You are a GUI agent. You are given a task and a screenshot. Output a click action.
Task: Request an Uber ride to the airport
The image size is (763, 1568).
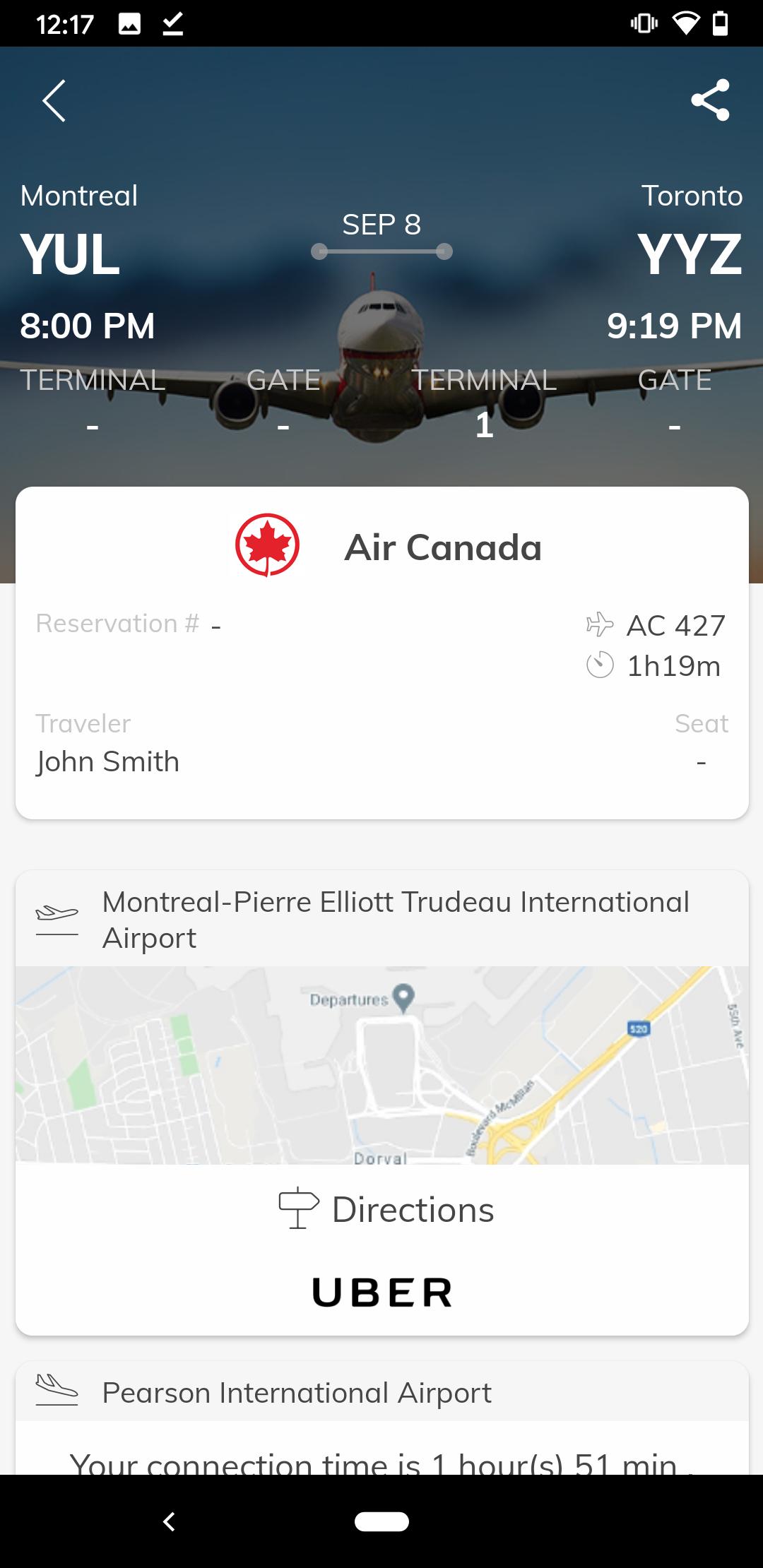[381, 1292]
